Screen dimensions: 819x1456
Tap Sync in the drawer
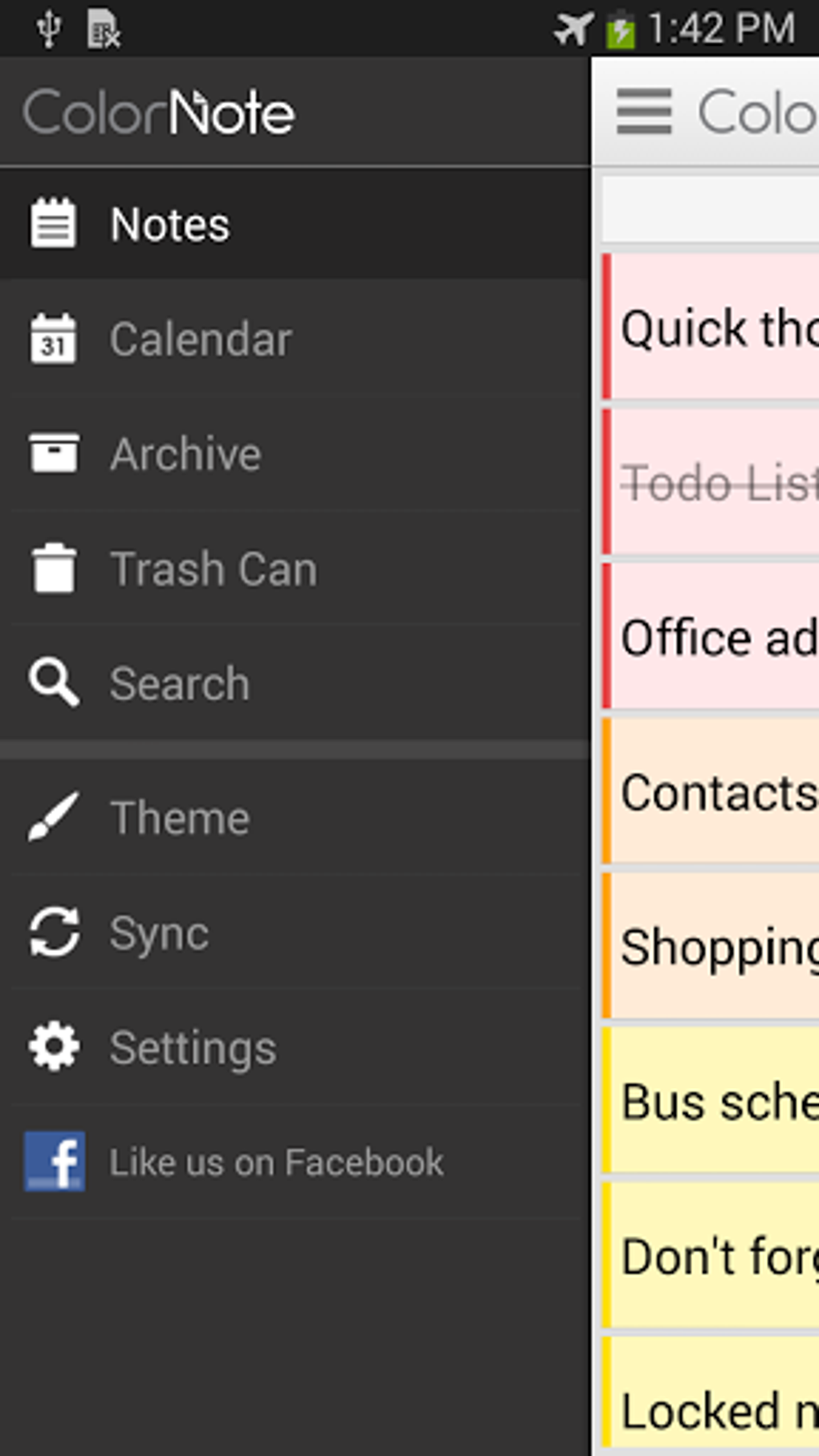[295, 932]
